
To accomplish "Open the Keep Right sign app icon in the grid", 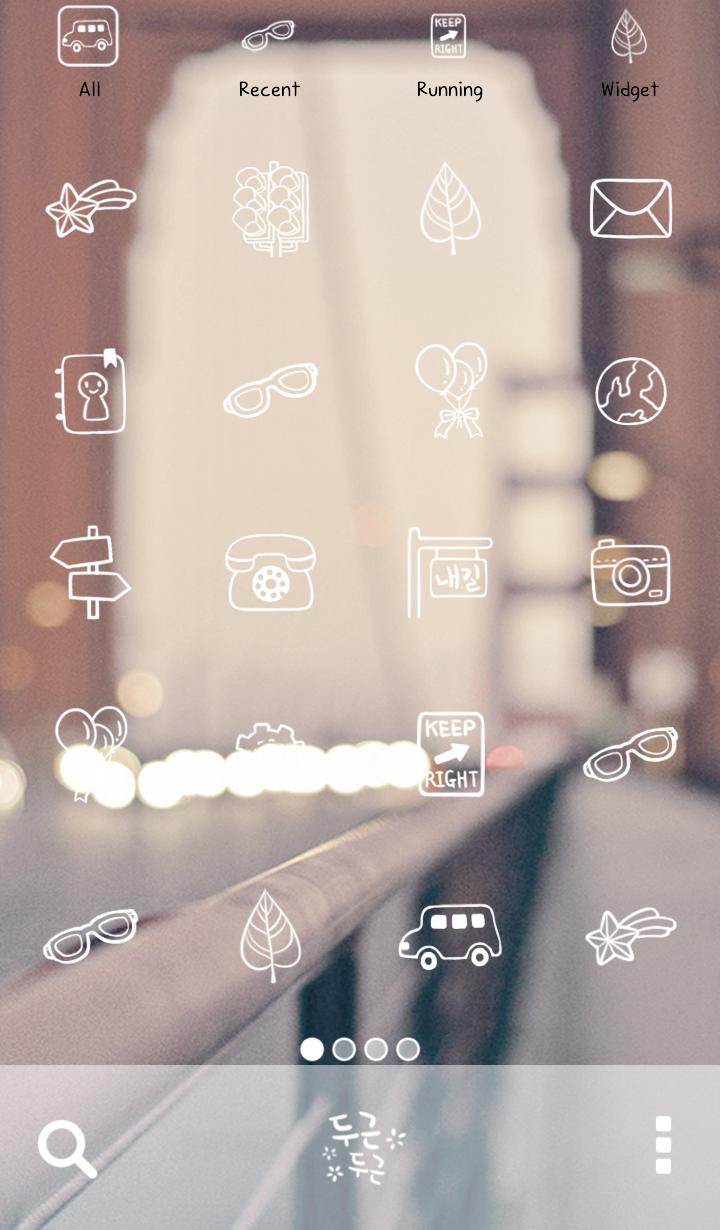I will click(450, 754).
